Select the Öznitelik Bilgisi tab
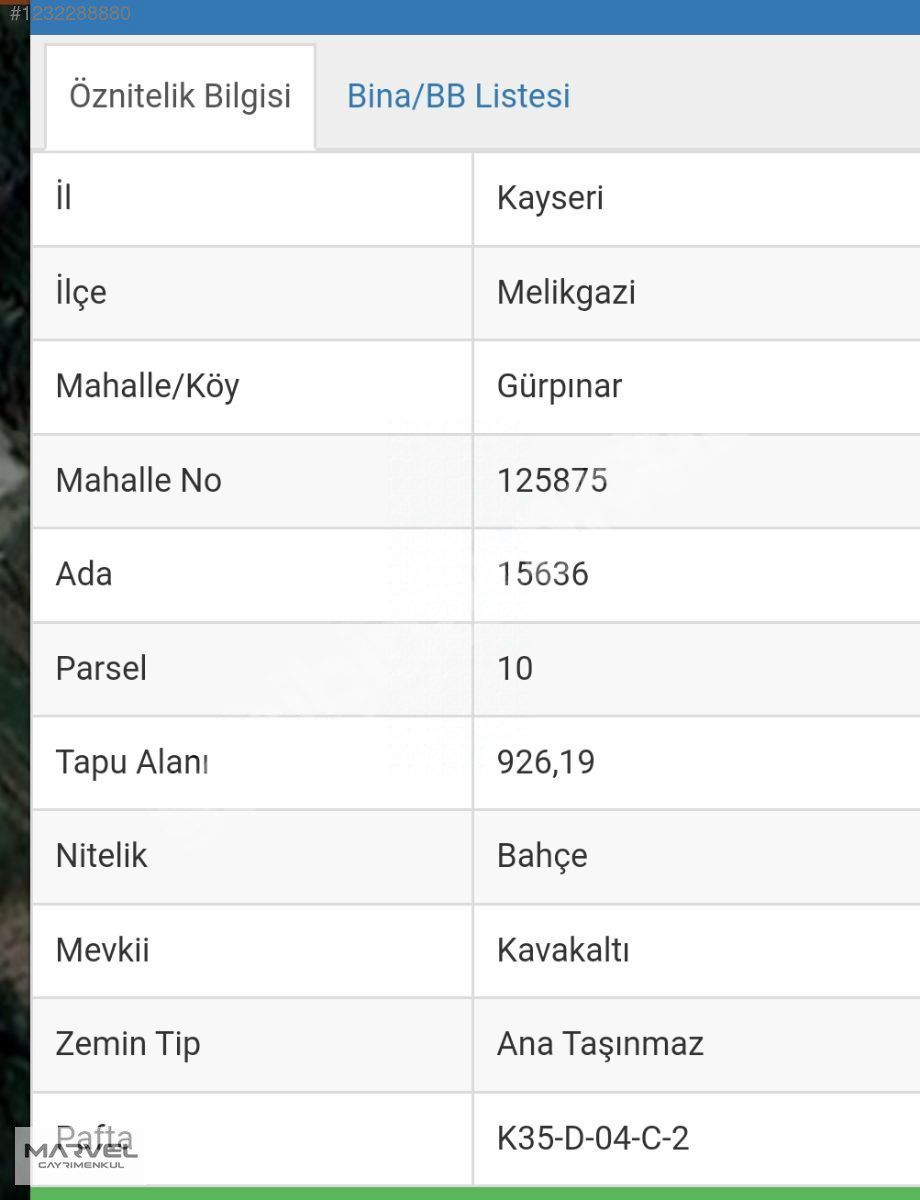 [x=180, y=97]
